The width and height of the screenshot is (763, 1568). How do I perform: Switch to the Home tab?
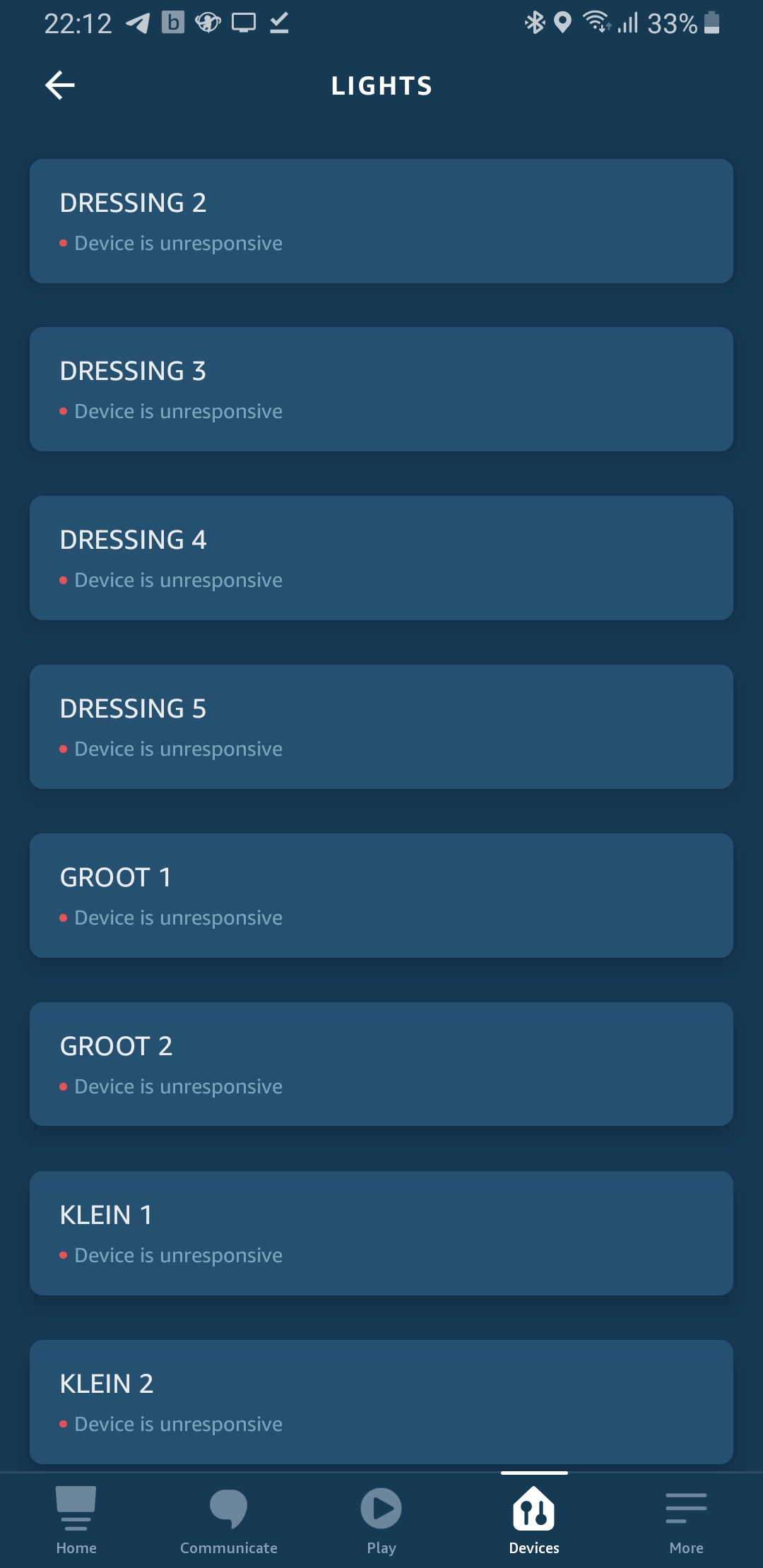point(76,1520)
